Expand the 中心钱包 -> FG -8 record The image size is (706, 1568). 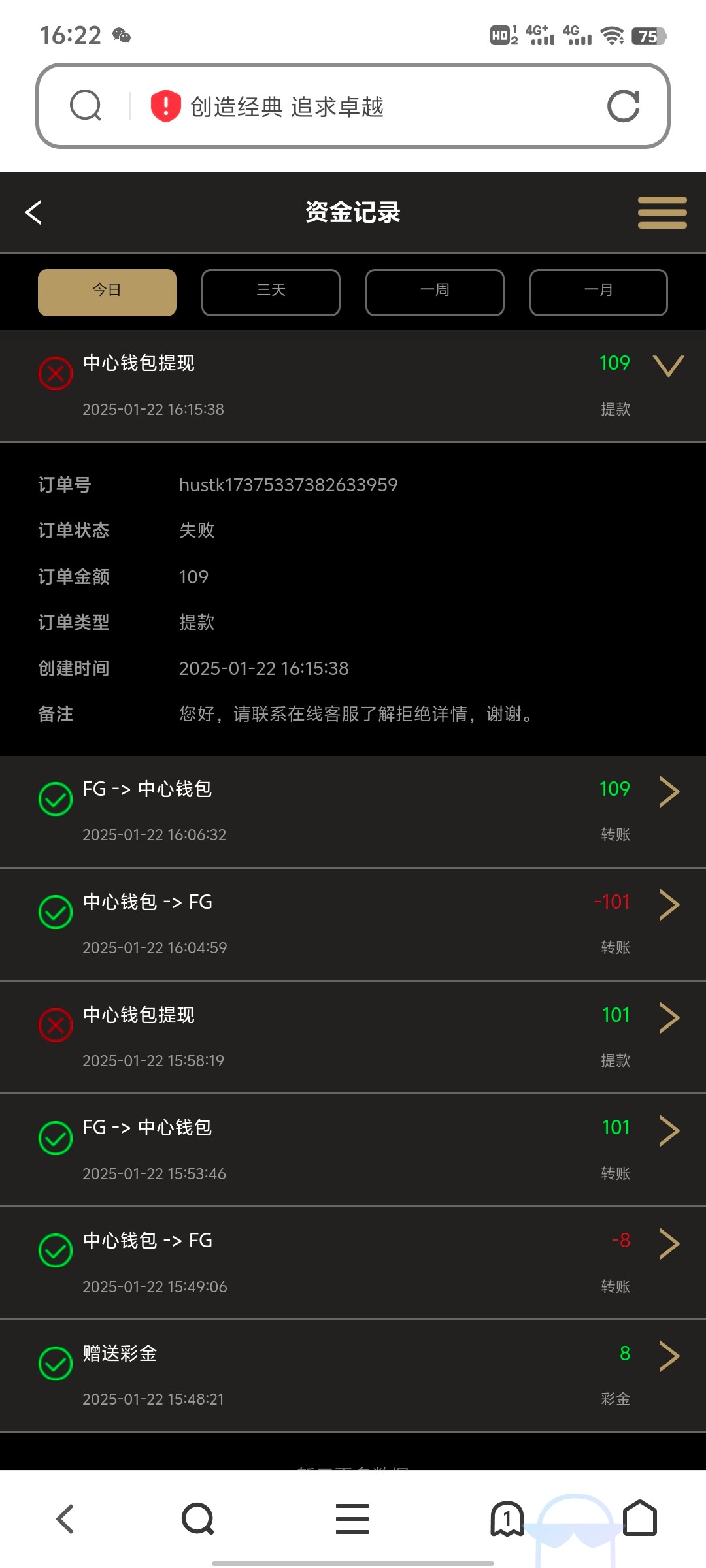click(x=669, y=1244)
